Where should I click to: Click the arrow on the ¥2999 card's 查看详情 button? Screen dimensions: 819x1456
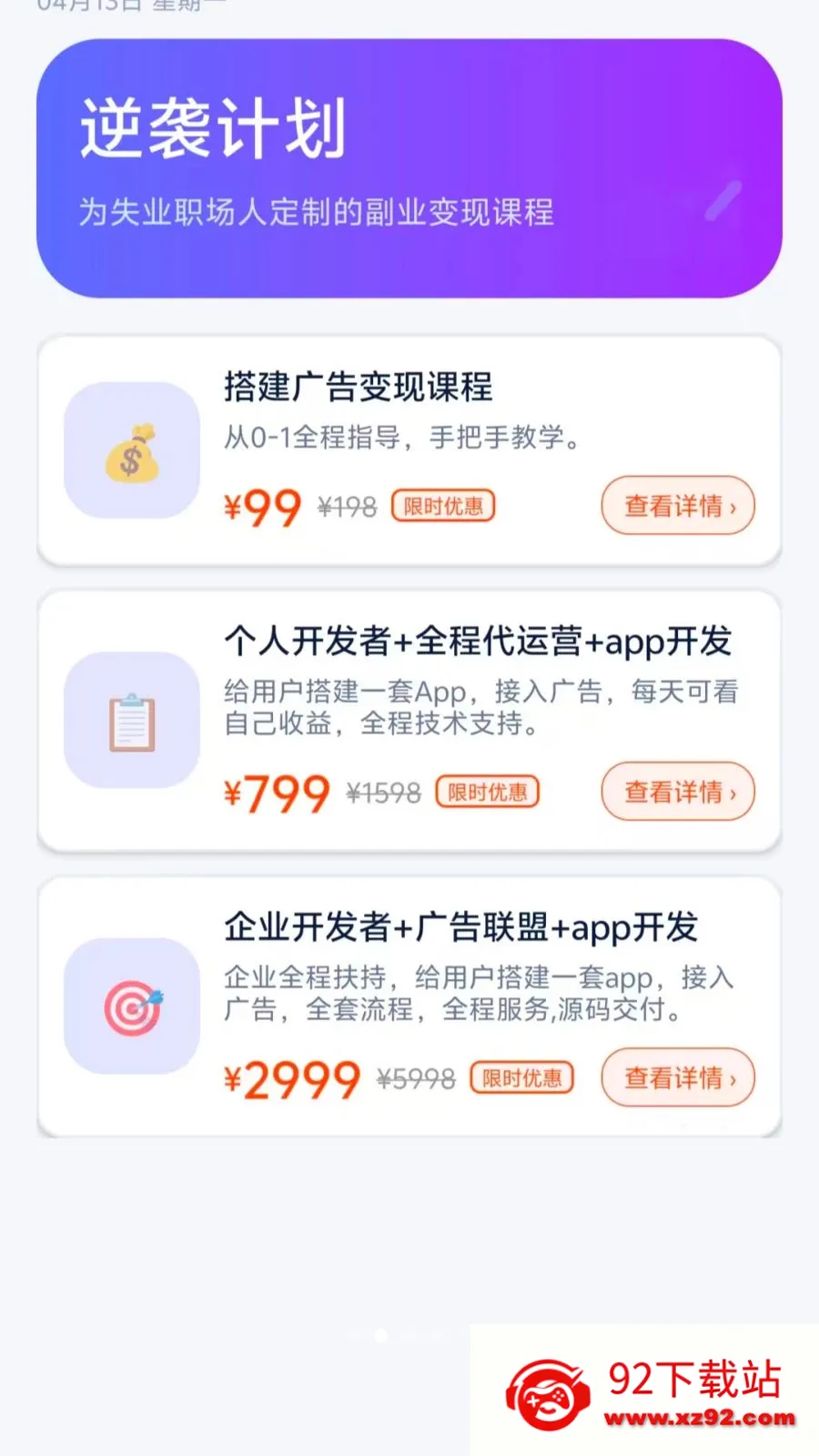coord(733,1077)
